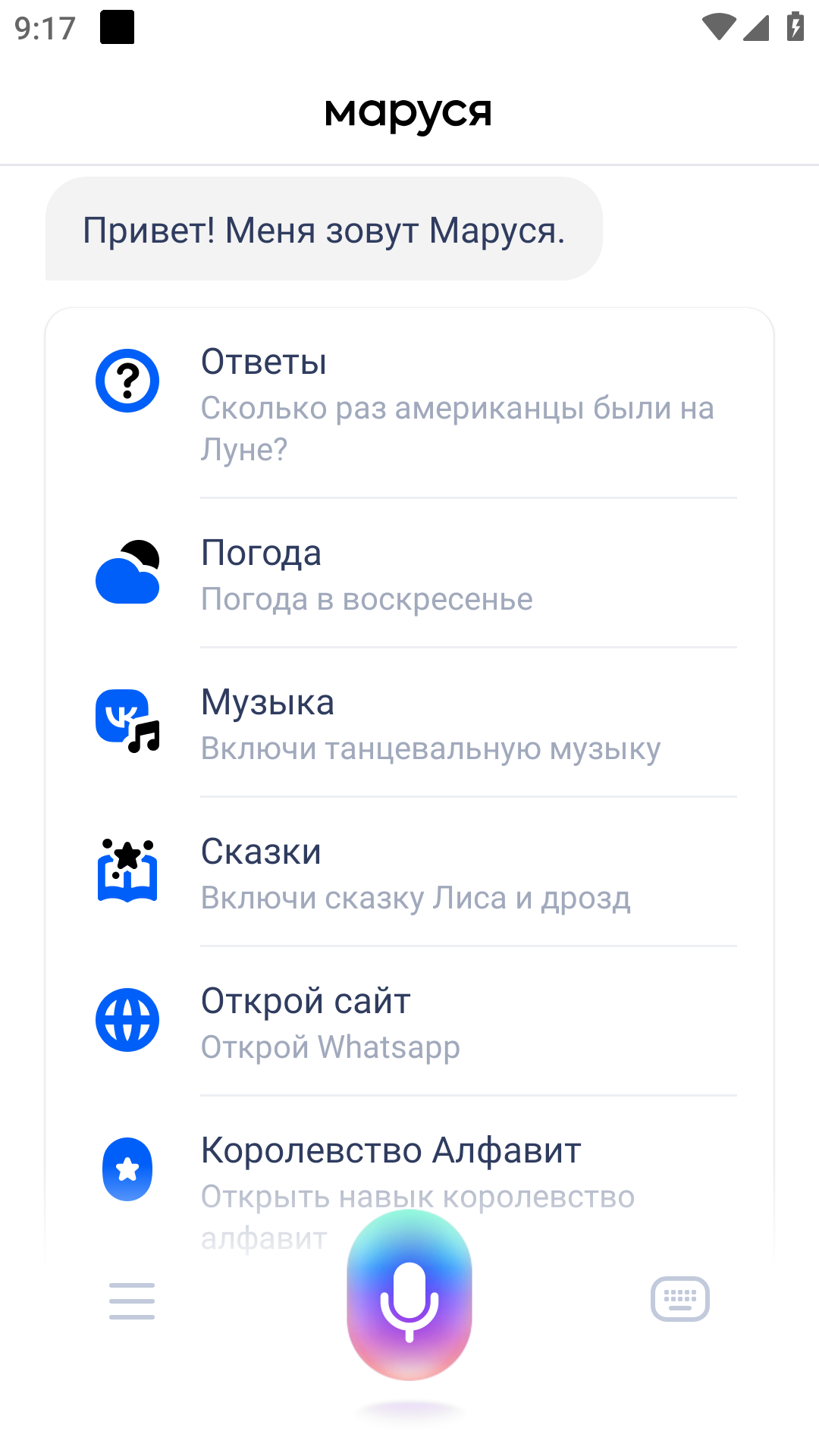Tap the Открой сайт suggestion
This screenshot has width=819, height=1456.
[x=409, y=1022]
